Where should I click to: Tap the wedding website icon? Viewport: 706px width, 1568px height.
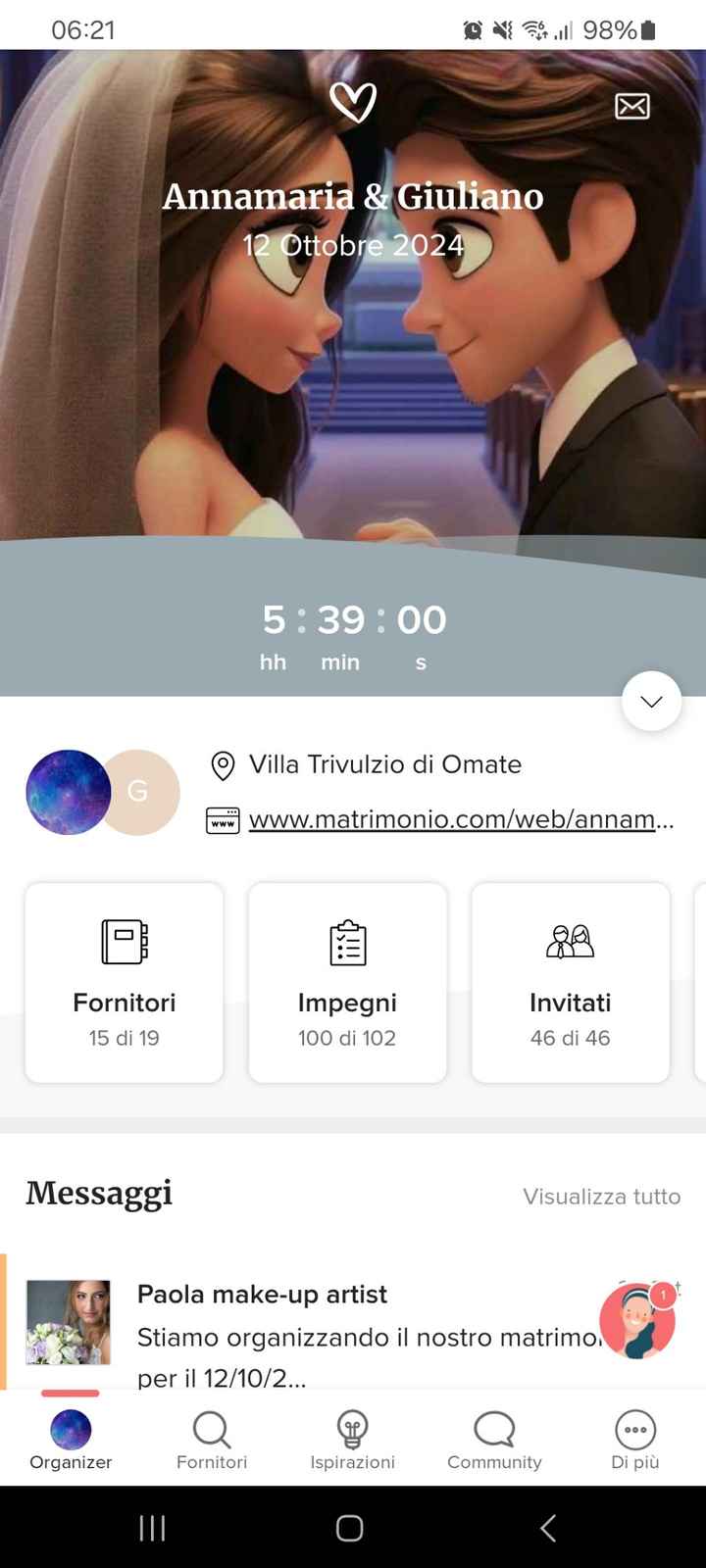click(x=223, y=820)
